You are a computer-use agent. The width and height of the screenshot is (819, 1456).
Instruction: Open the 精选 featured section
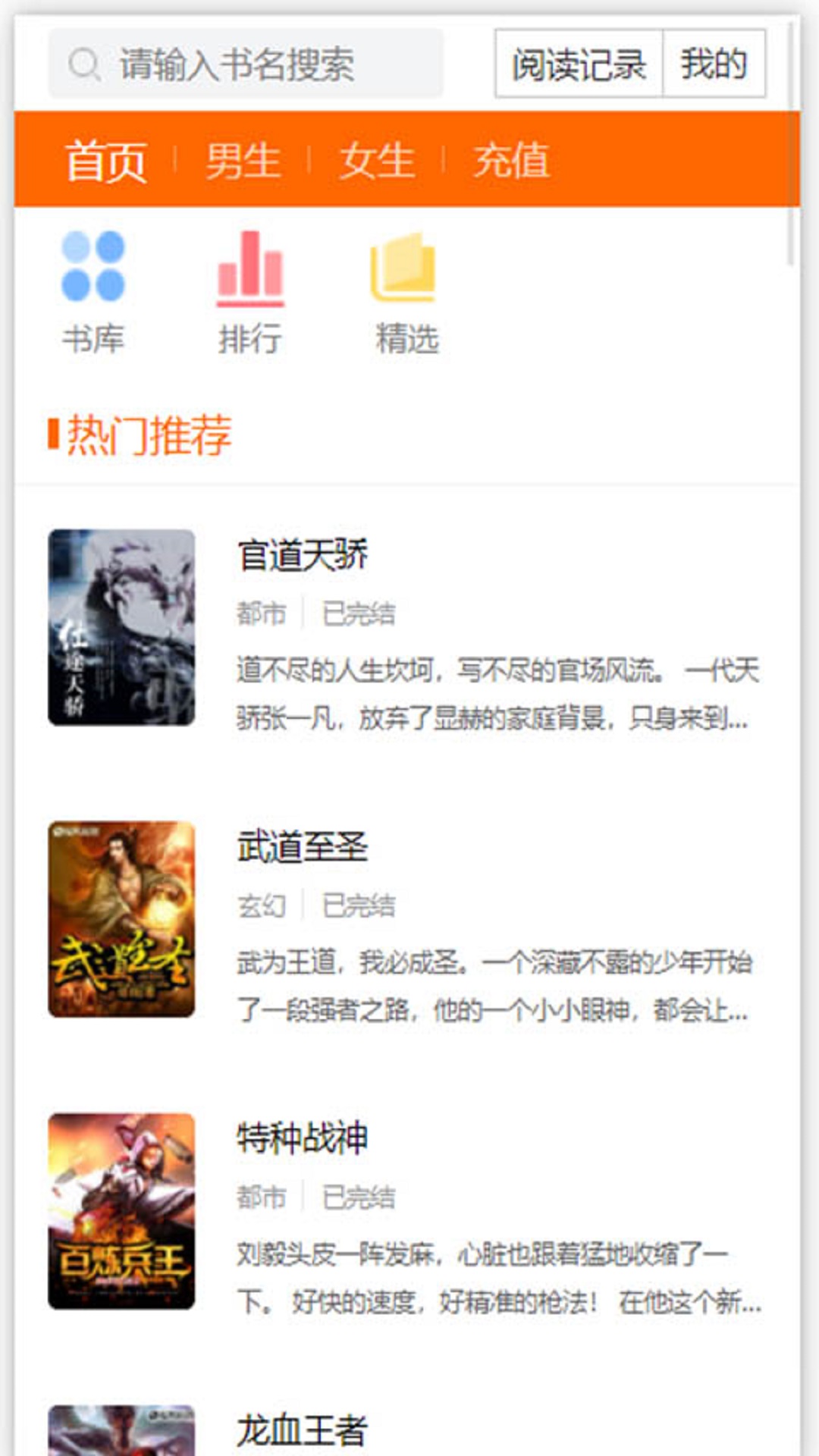406,293
